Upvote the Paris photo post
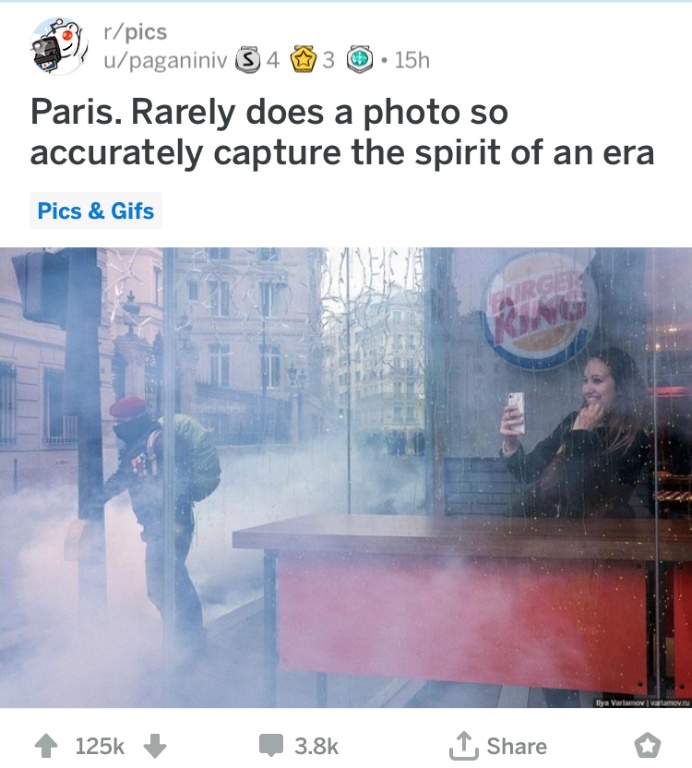 pyautogui.click(x=46, y=745)
